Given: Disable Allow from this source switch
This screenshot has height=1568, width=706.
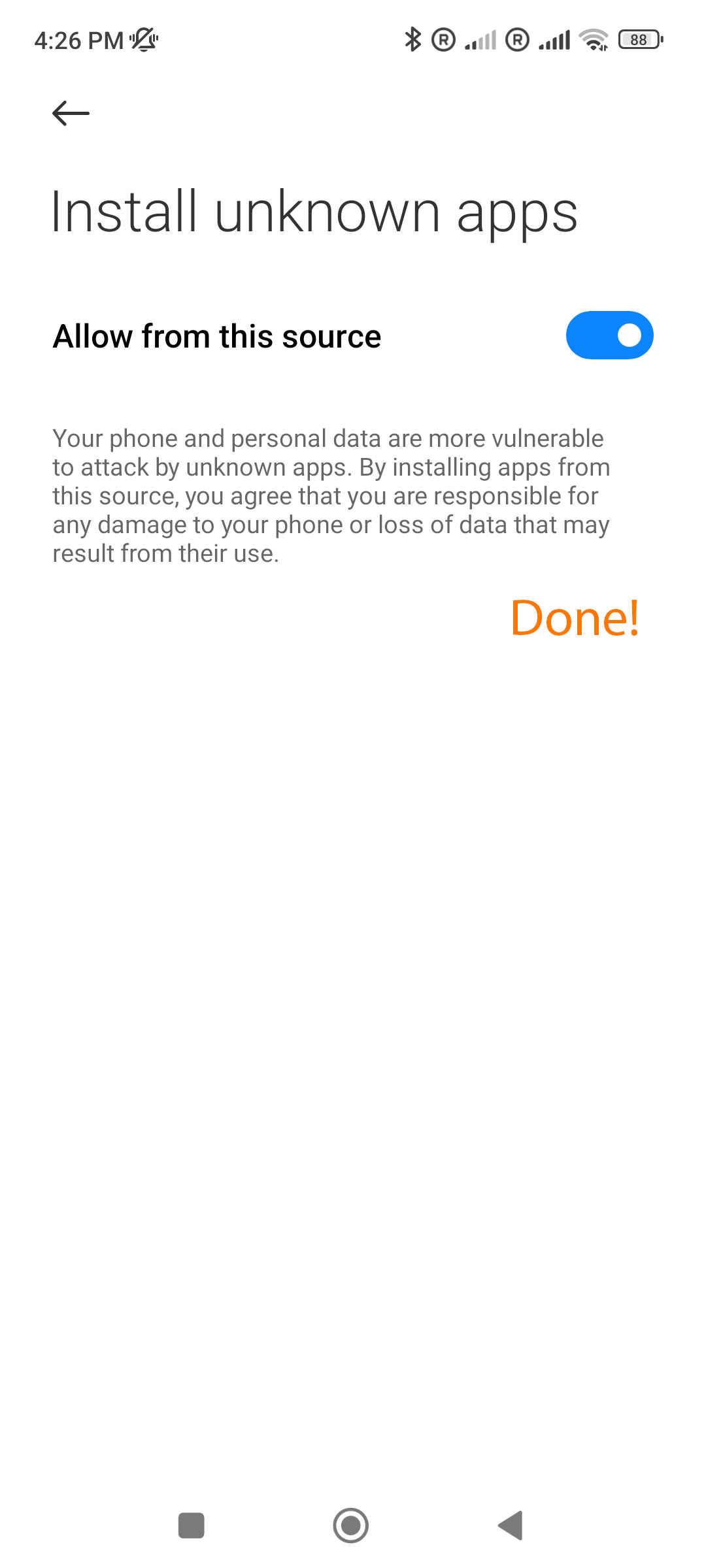Looking at the screenshot, I should click(609, 335).
